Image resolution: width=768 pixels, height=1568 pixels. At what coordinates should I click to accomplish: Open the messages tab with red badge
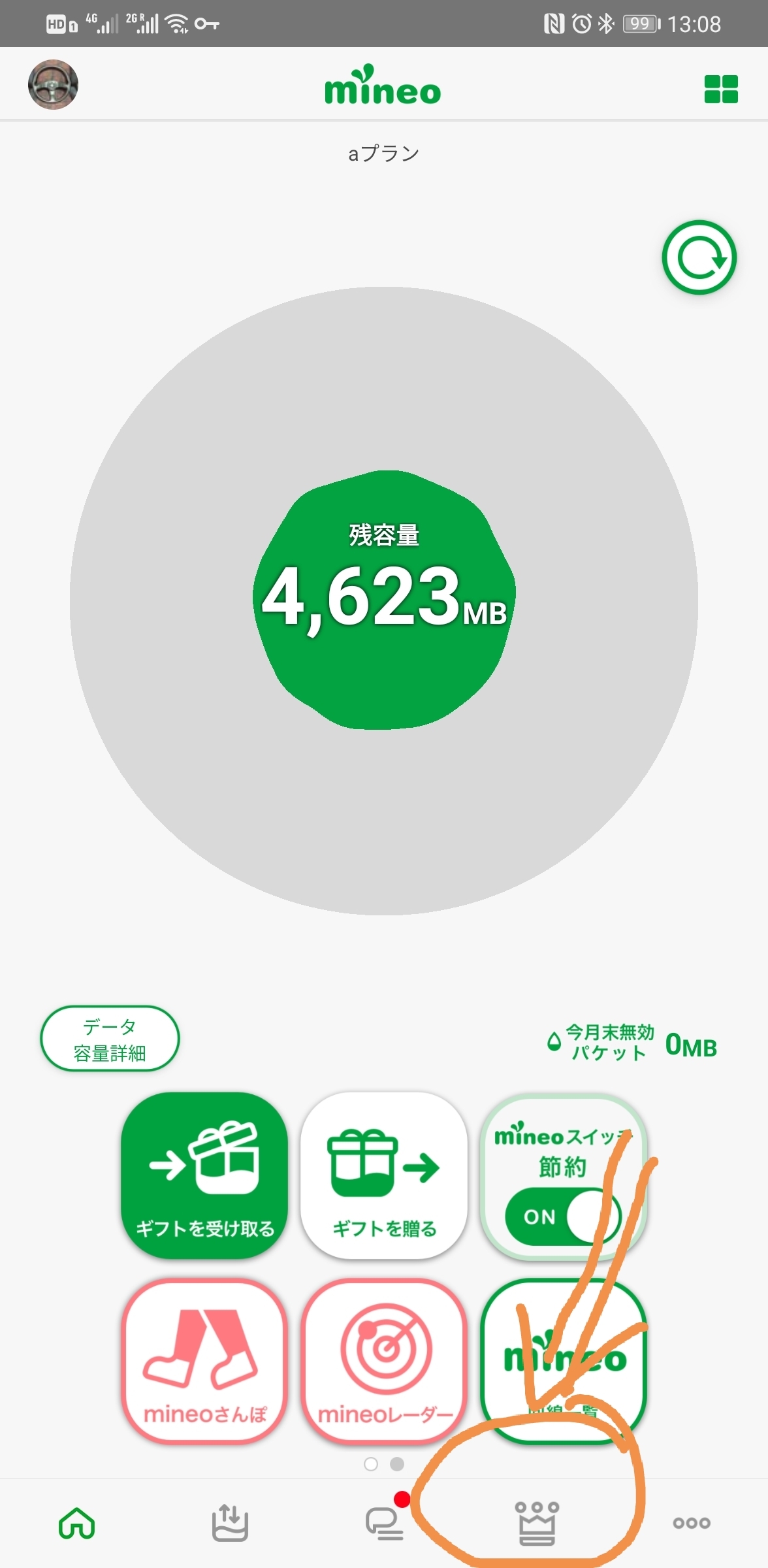pyautogui.click(x=384, y=1524)
